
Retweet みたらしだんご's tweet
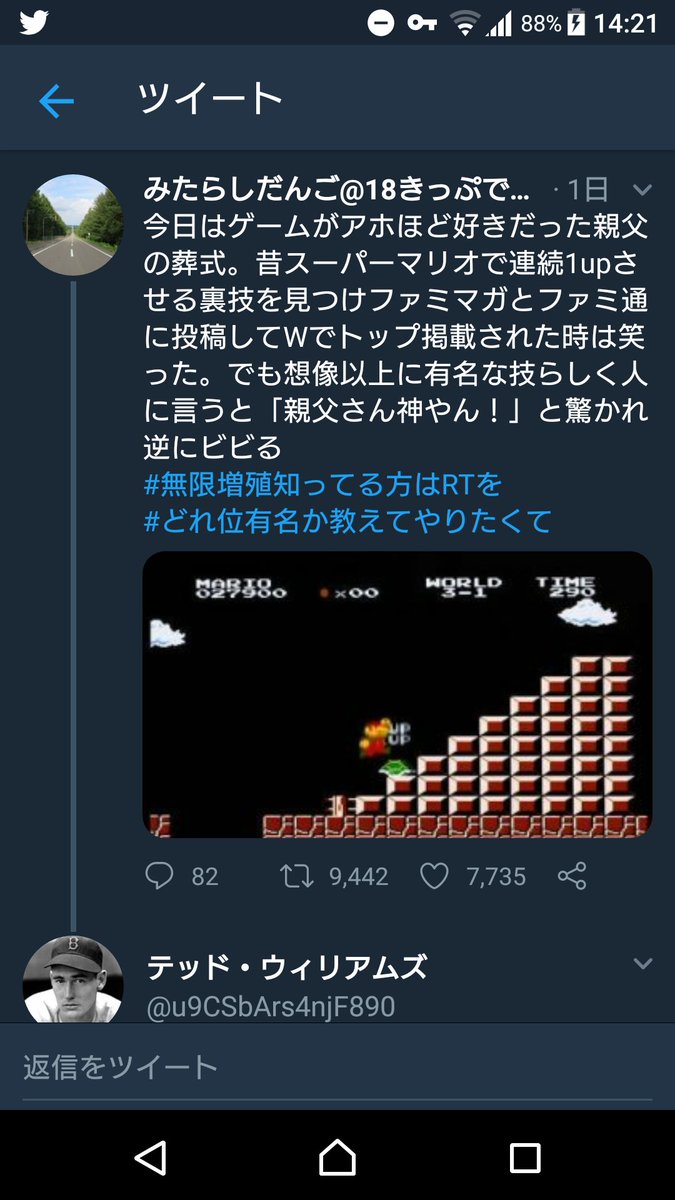pyautogui.click(x=294, y=877)
